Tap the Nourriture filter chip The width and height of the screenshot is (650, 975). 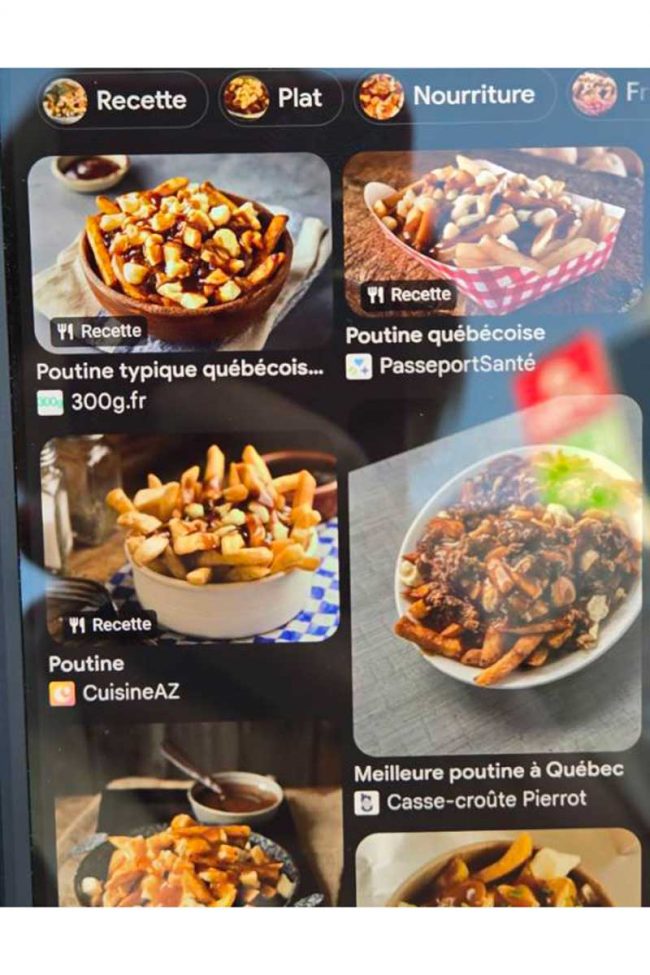[455, 96]
